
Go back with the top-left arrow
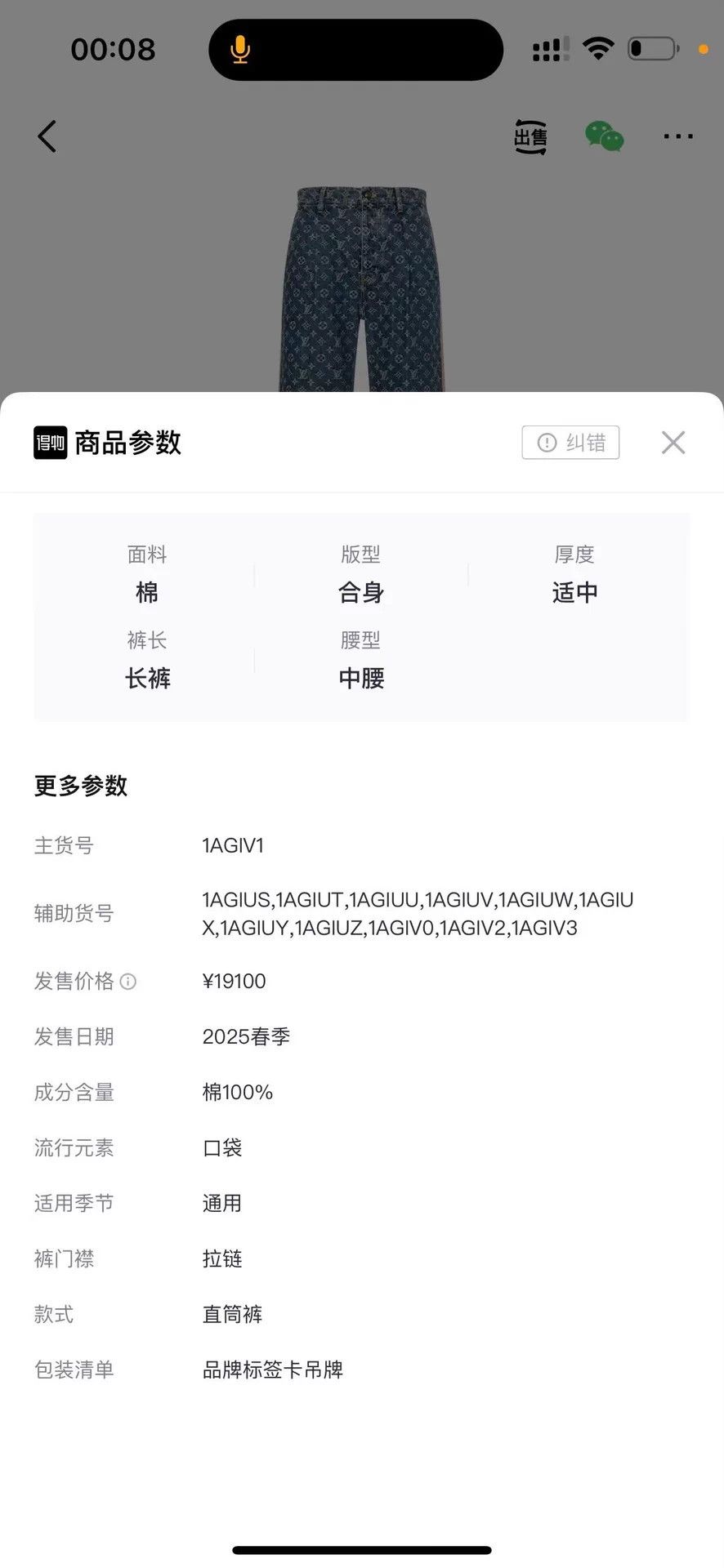pos(47,136)
